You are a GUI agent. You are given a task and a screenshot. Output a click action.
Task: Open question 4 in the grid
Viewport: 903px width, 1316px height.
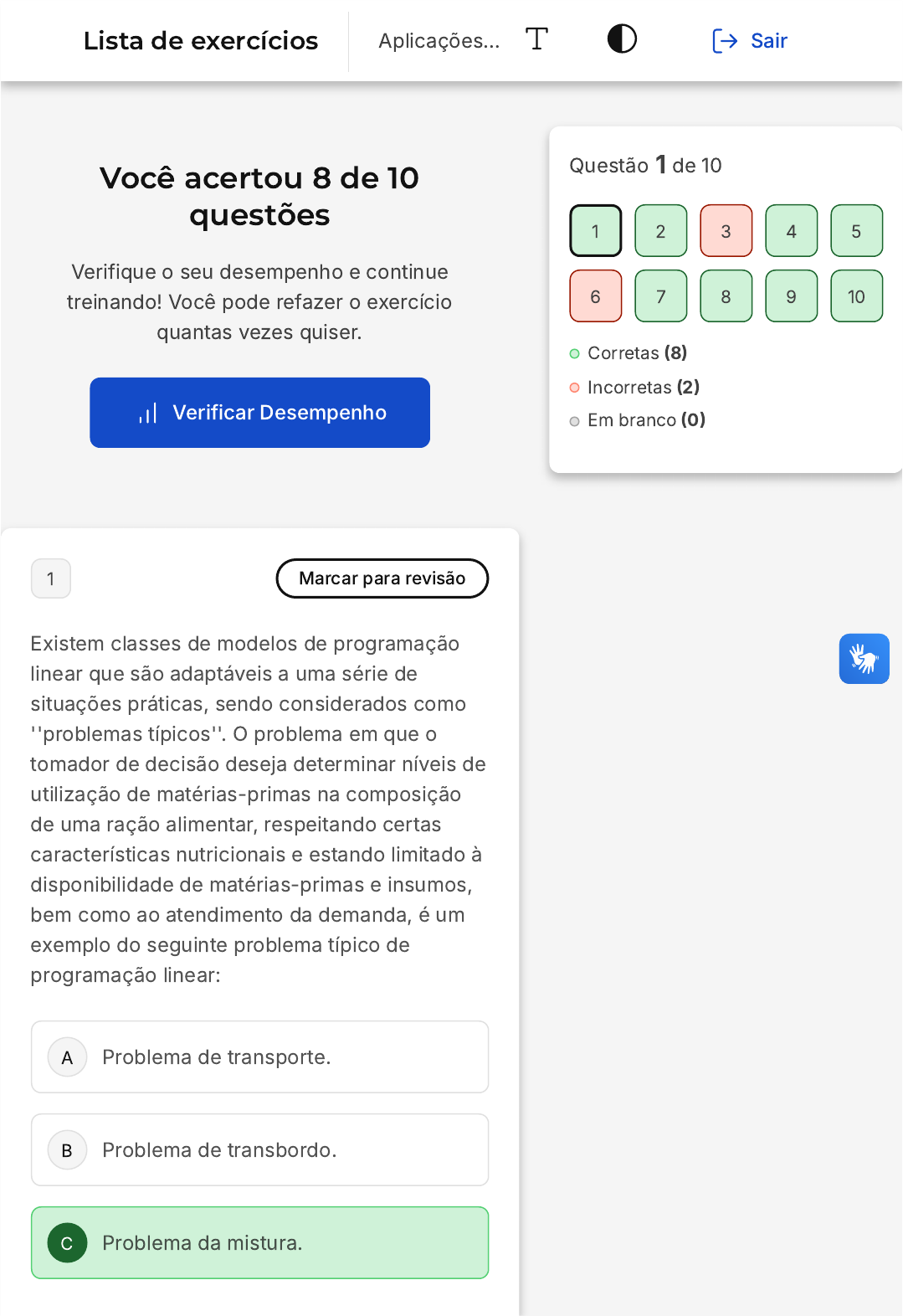pos(791,231)
